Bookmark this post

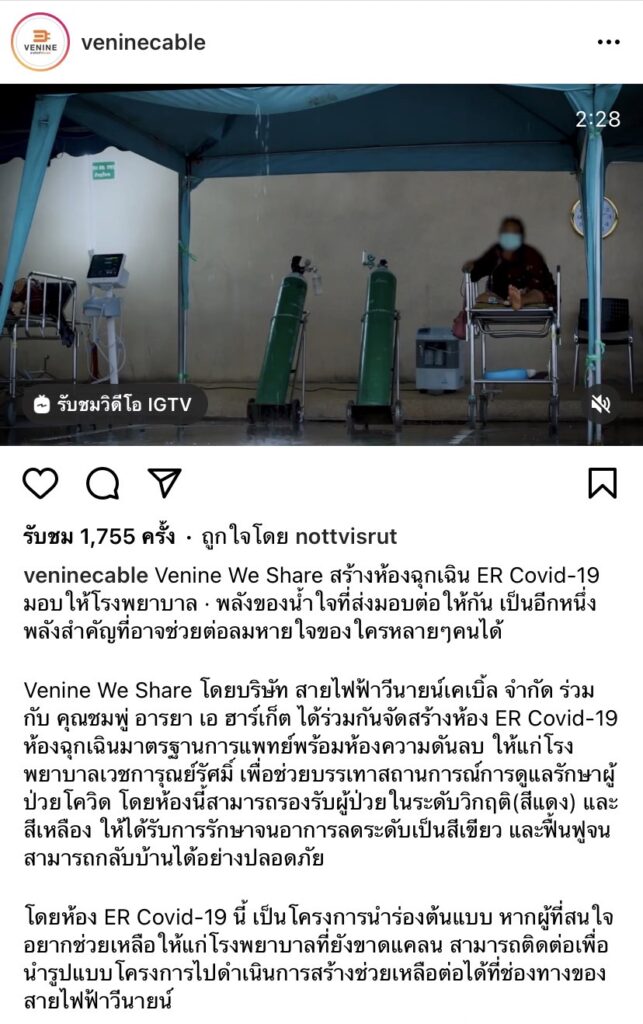coord(602,483)
